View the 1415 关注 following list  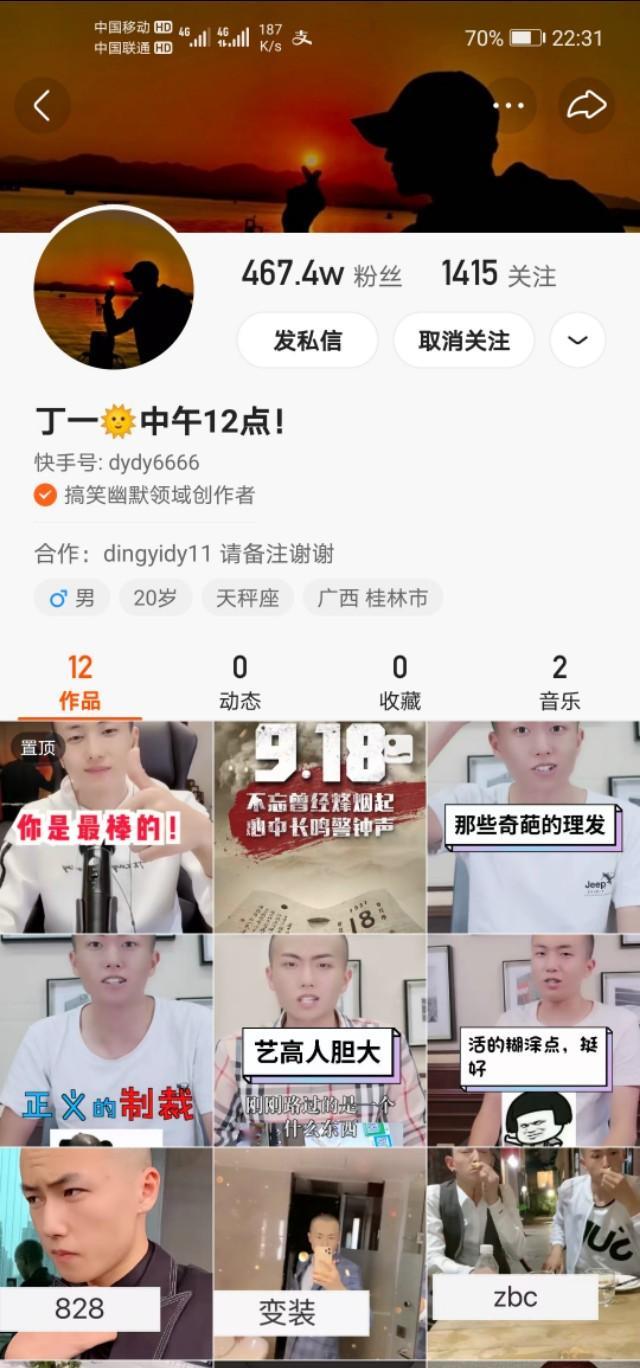point(498,274)
